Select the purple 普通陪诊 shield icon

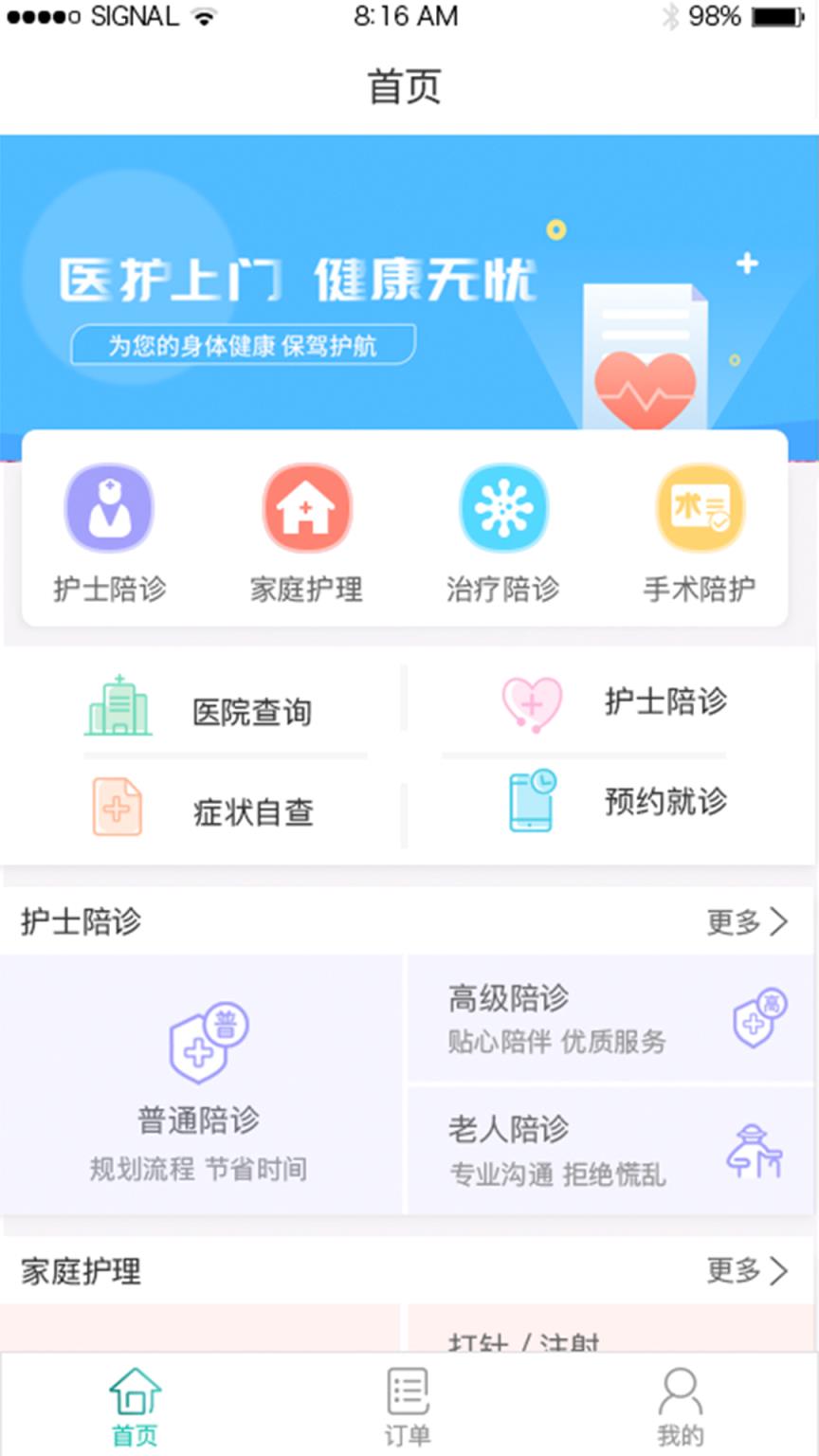click(x=199, y=1045)
